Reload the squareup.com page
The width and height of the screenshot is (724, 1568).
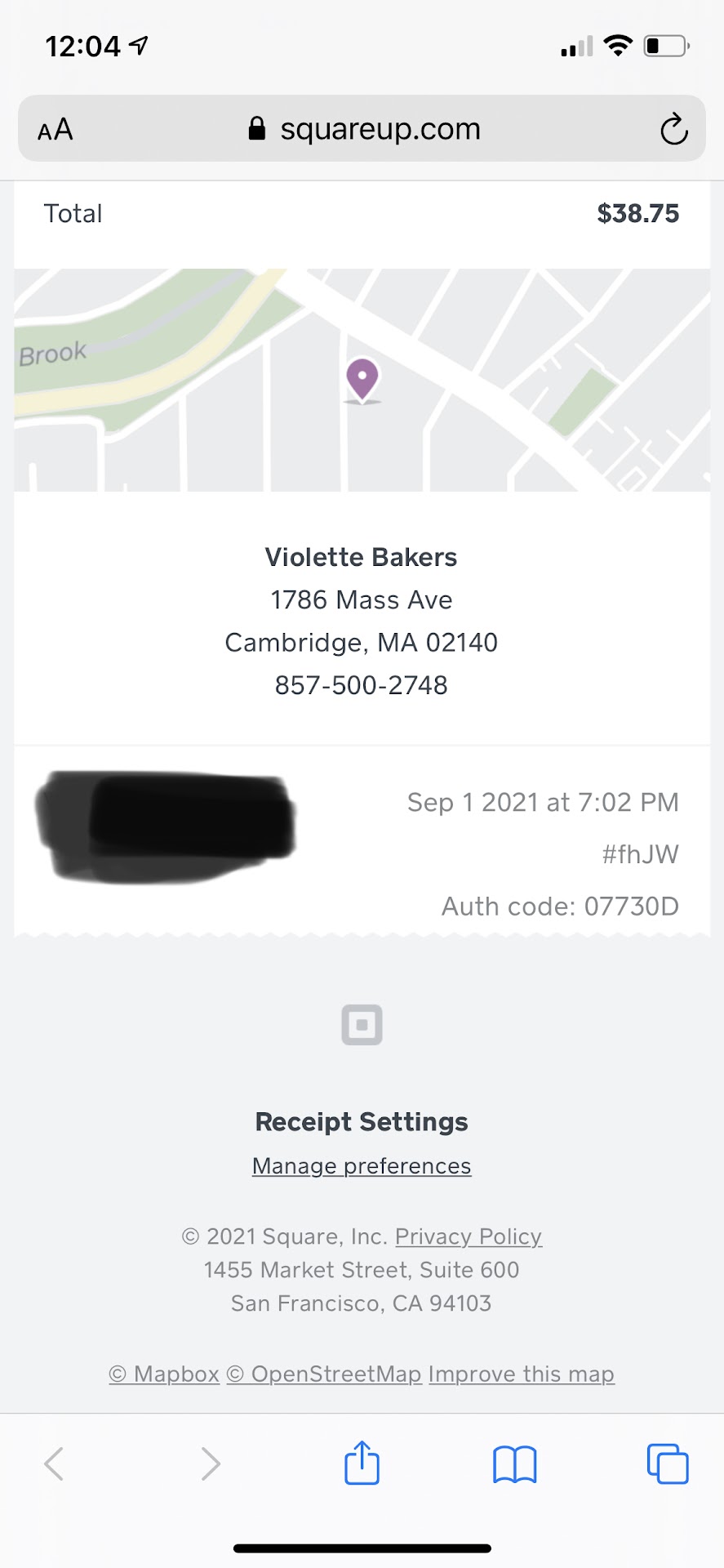click(x=673, y=129)
